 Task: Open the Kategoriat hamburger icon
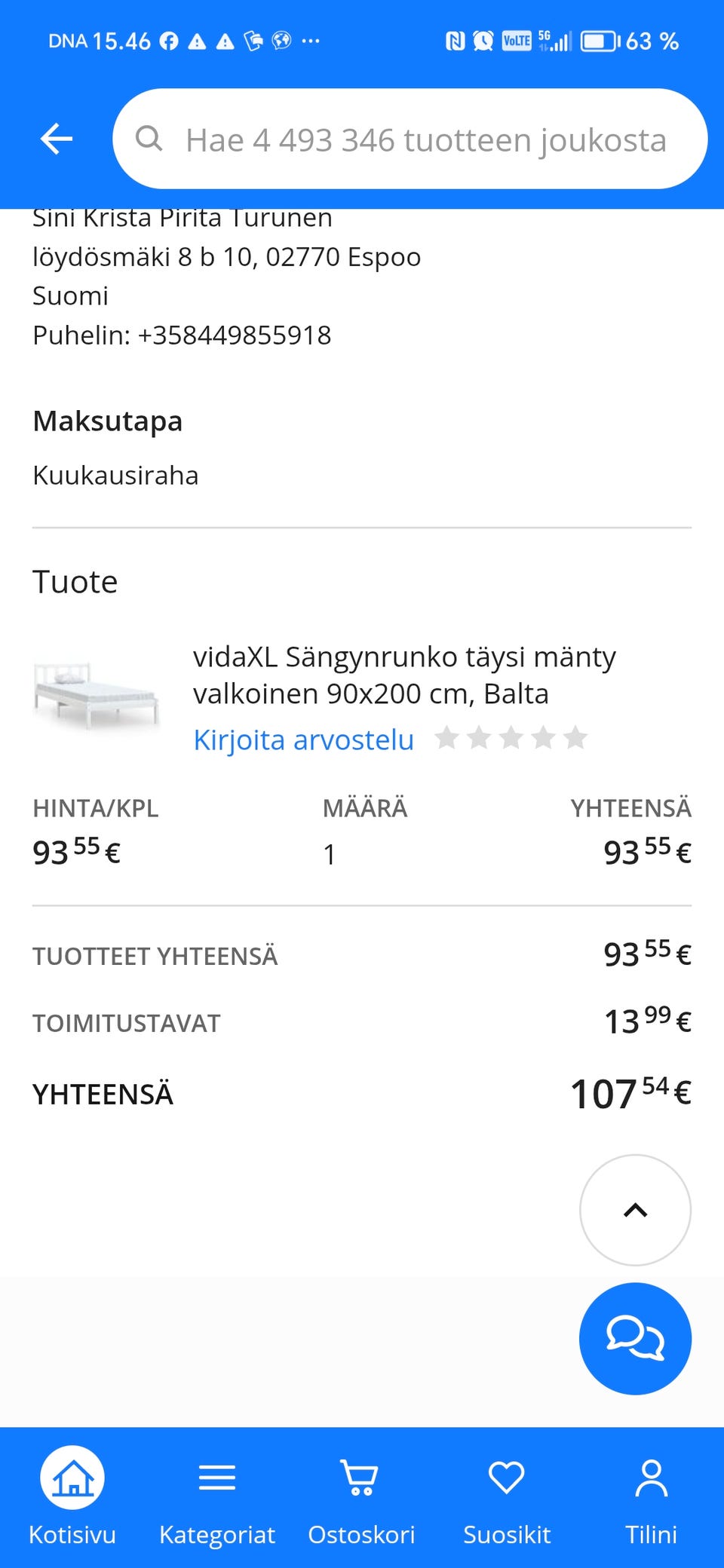[216, 1477]
